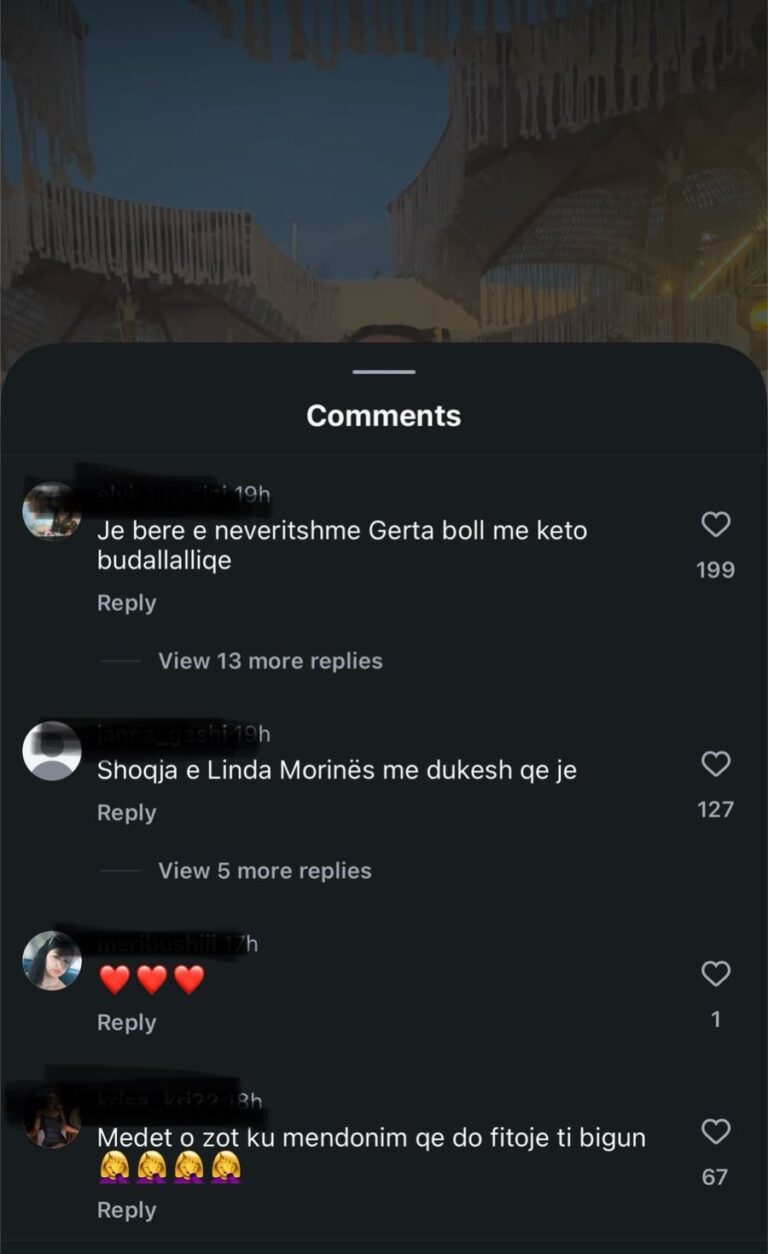768x1254 pixels.
Task: Reply to the 'Shoqja e Linda Morinës' comment
Action: coord(126,813)
